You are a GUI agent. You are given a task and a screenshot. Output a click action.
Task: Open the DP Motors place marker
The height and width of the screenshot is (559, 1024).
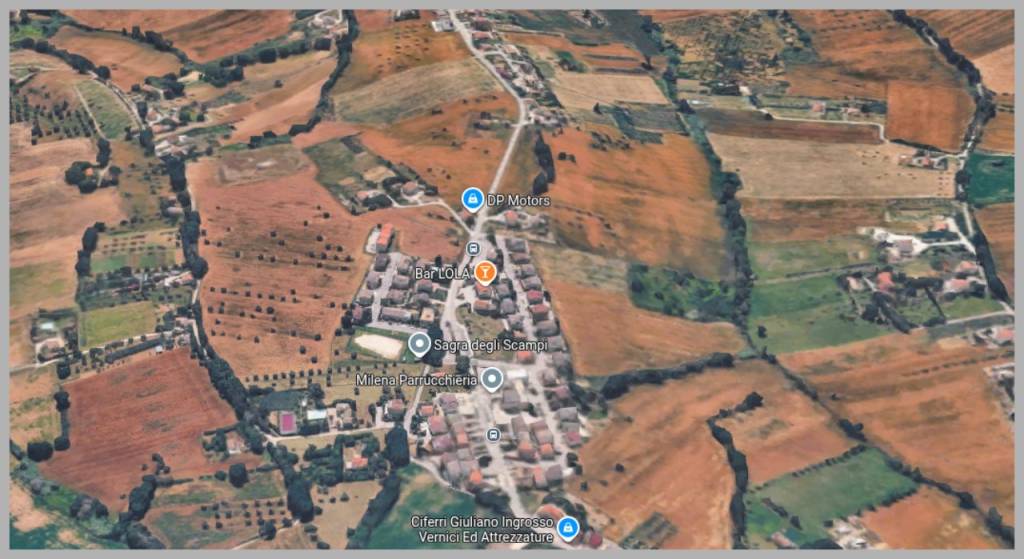point(472,200)
